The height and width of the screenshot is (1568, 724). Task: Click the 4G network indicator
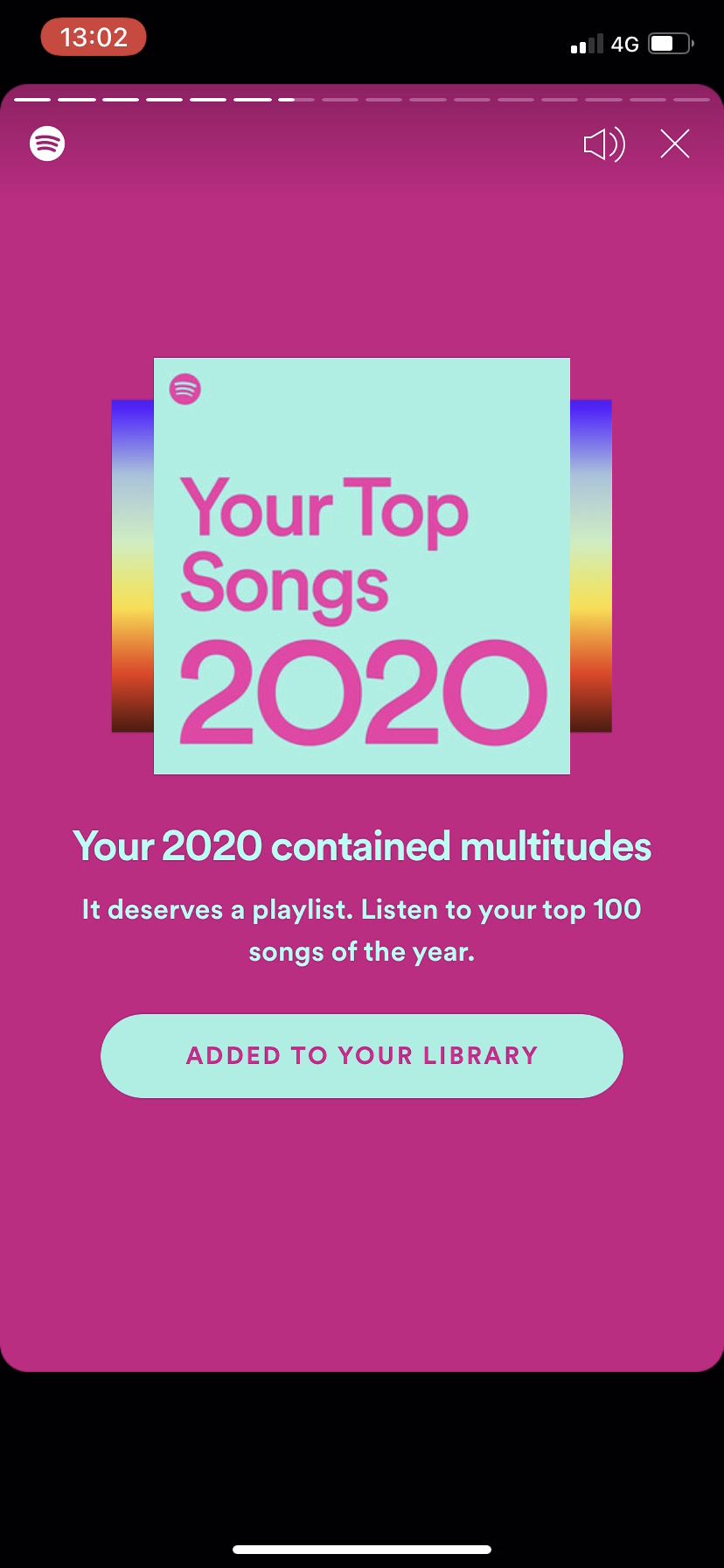click(626, 44)
